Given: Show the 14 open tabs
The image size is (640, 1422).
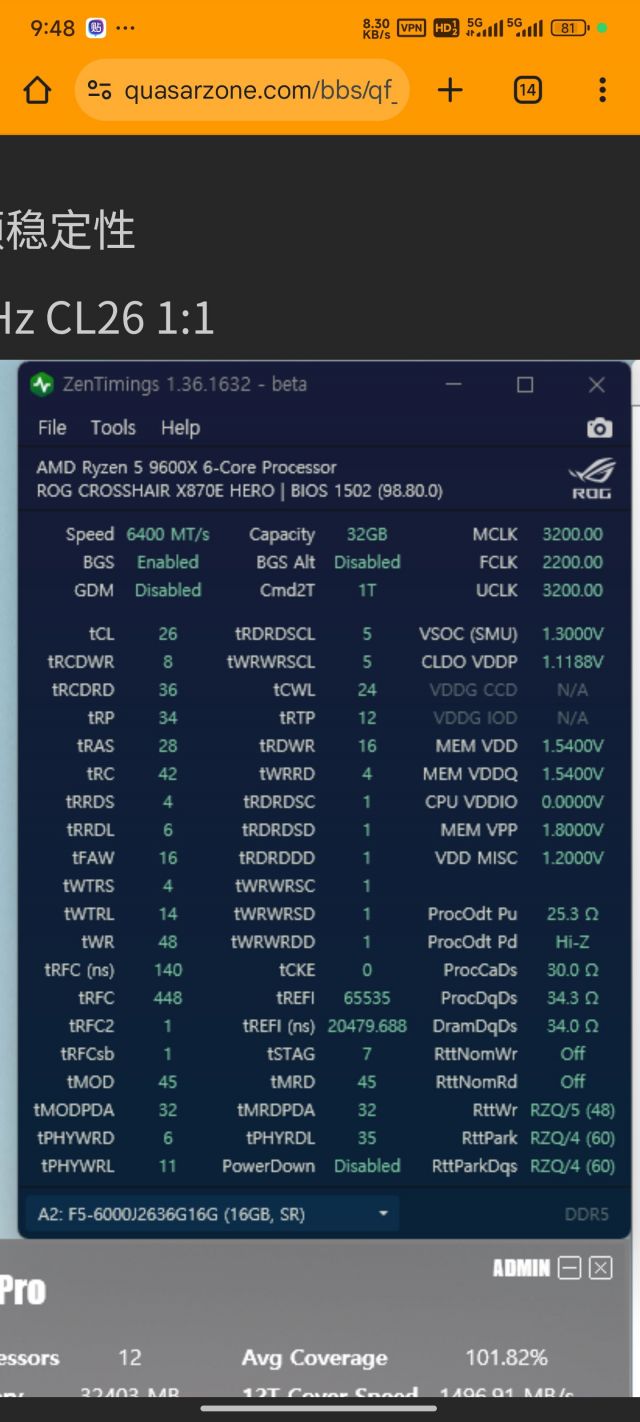Looking at the screenshot, I should click(x=527, y=91).
